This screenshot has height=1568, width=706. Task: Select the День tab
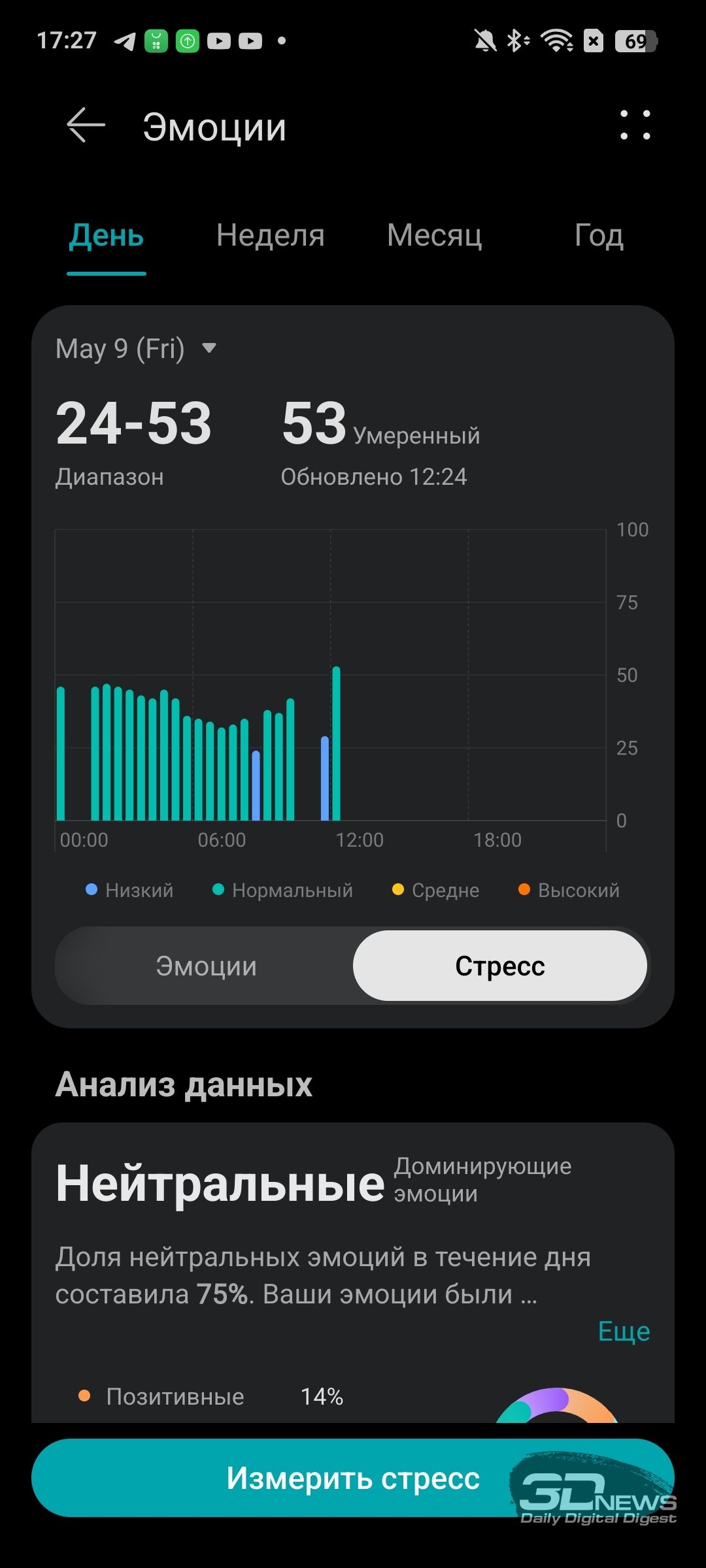click(x=107, y=235)
